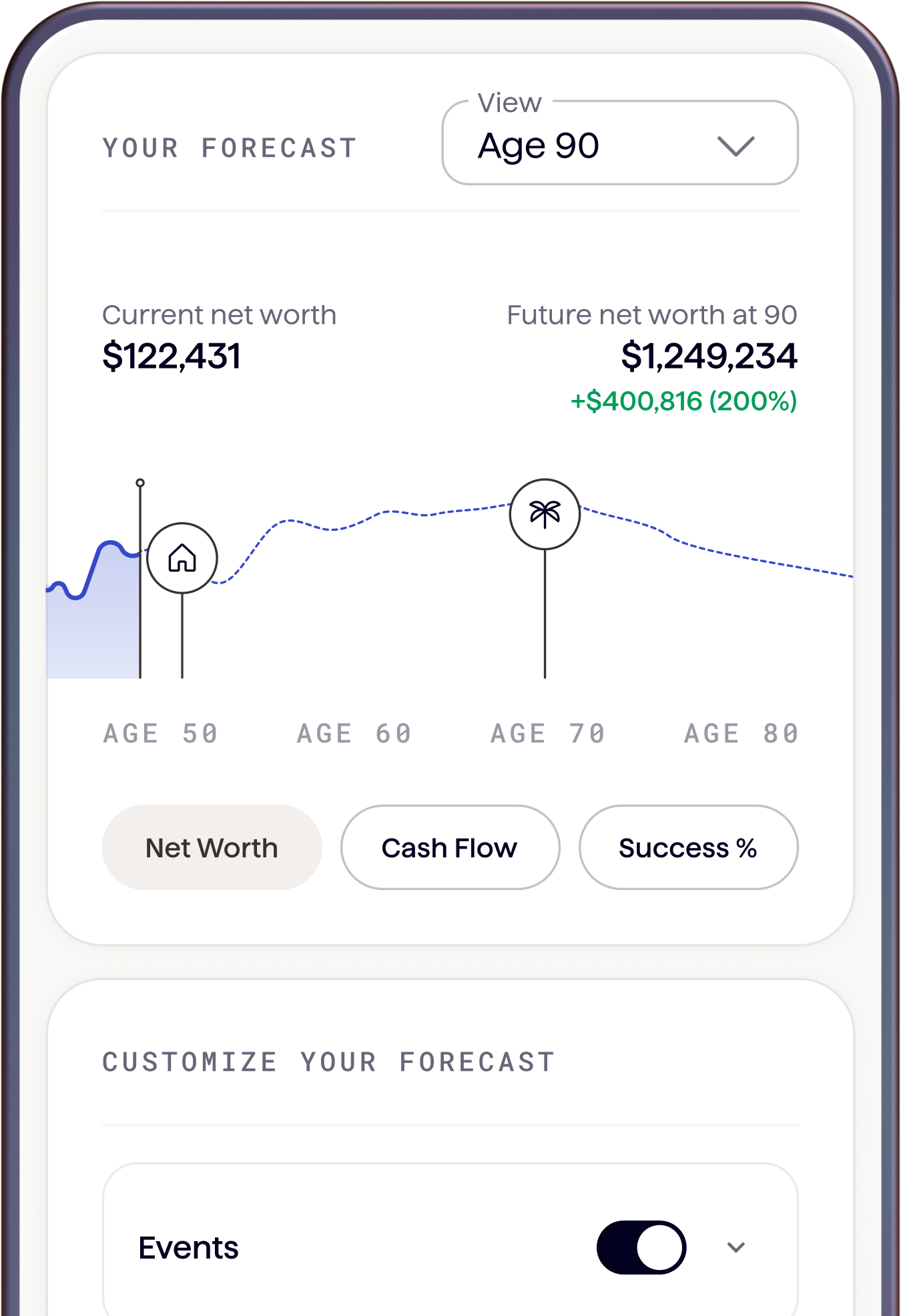901x1316 pixels.
Task: Select the Net Worth chart view
Action: (212, 847)
